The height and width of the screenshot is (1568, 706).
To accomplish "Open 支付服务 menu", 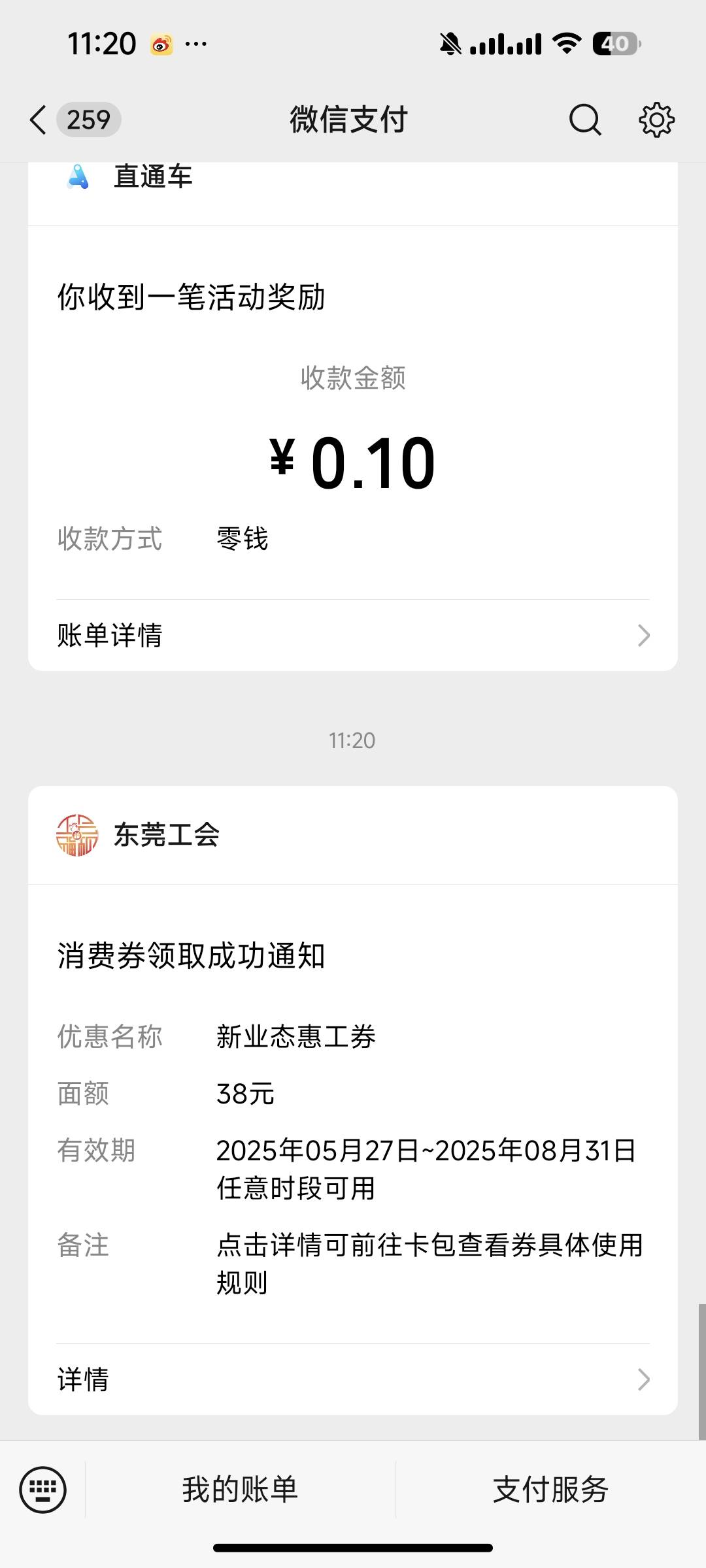I will (550, 1490).
